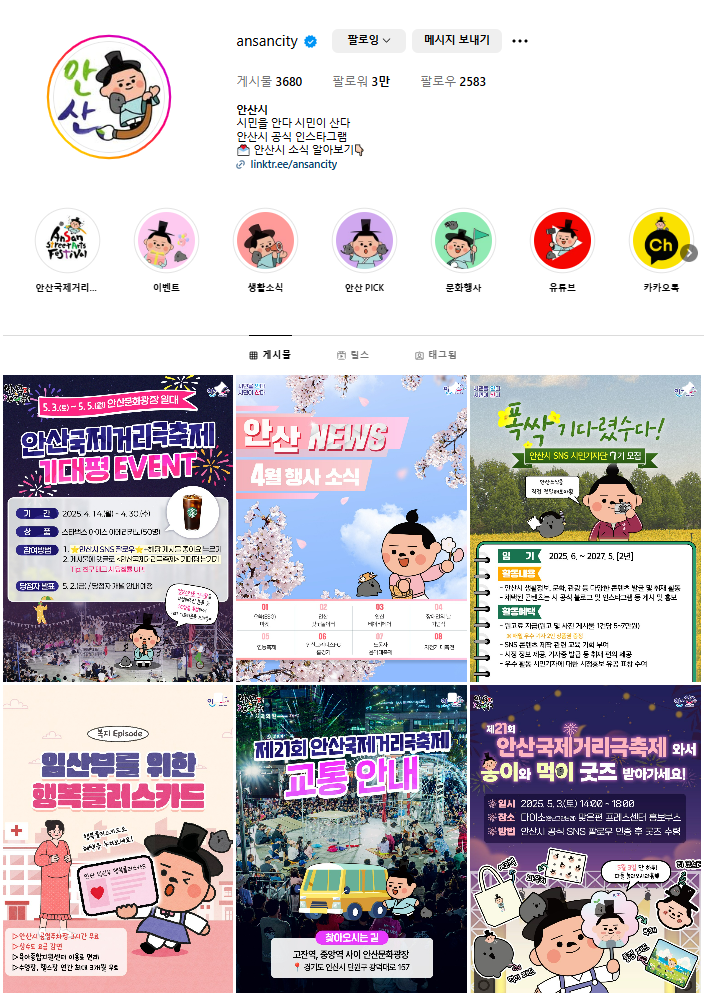Open the 유튜브 story highlight

point(563,241)
